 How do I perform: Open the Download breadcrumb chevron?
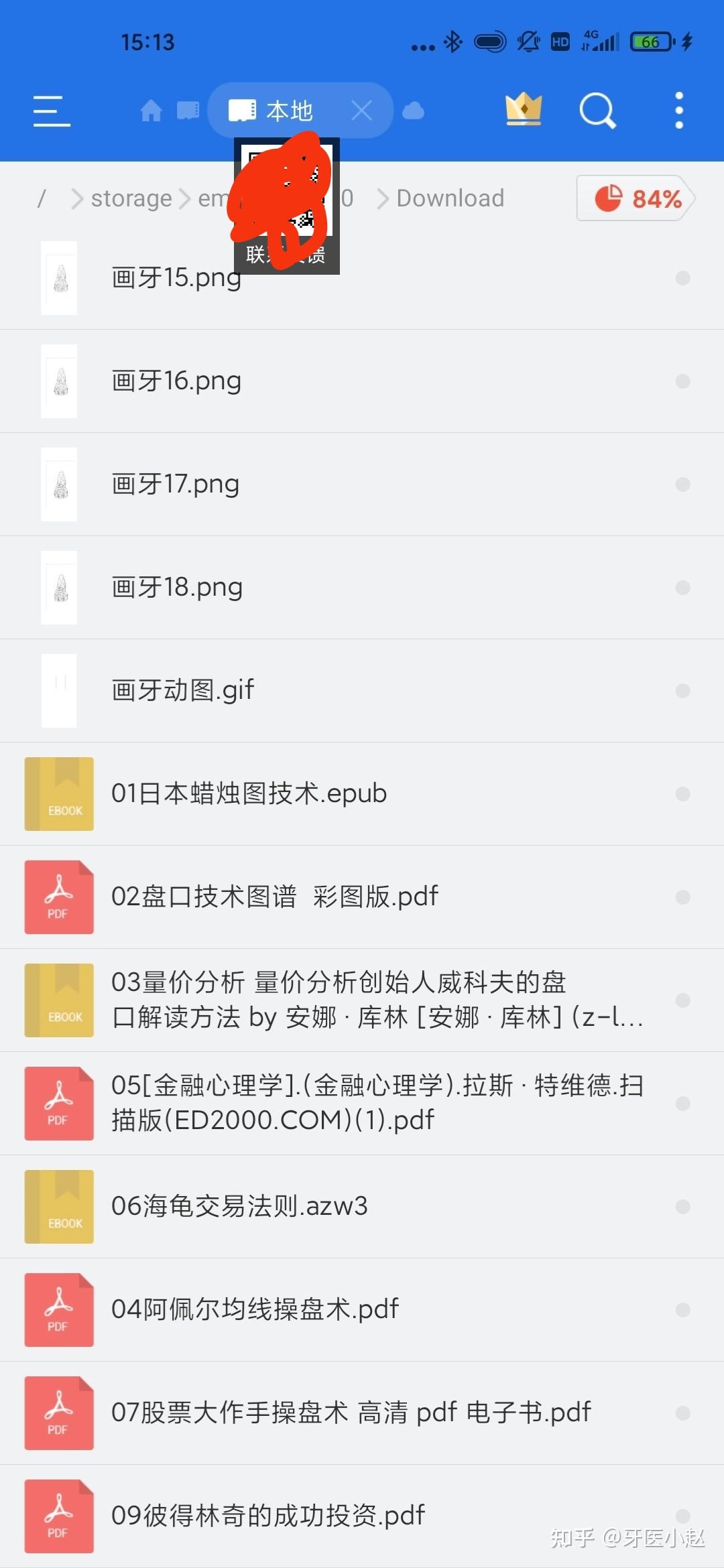[383, 198]
